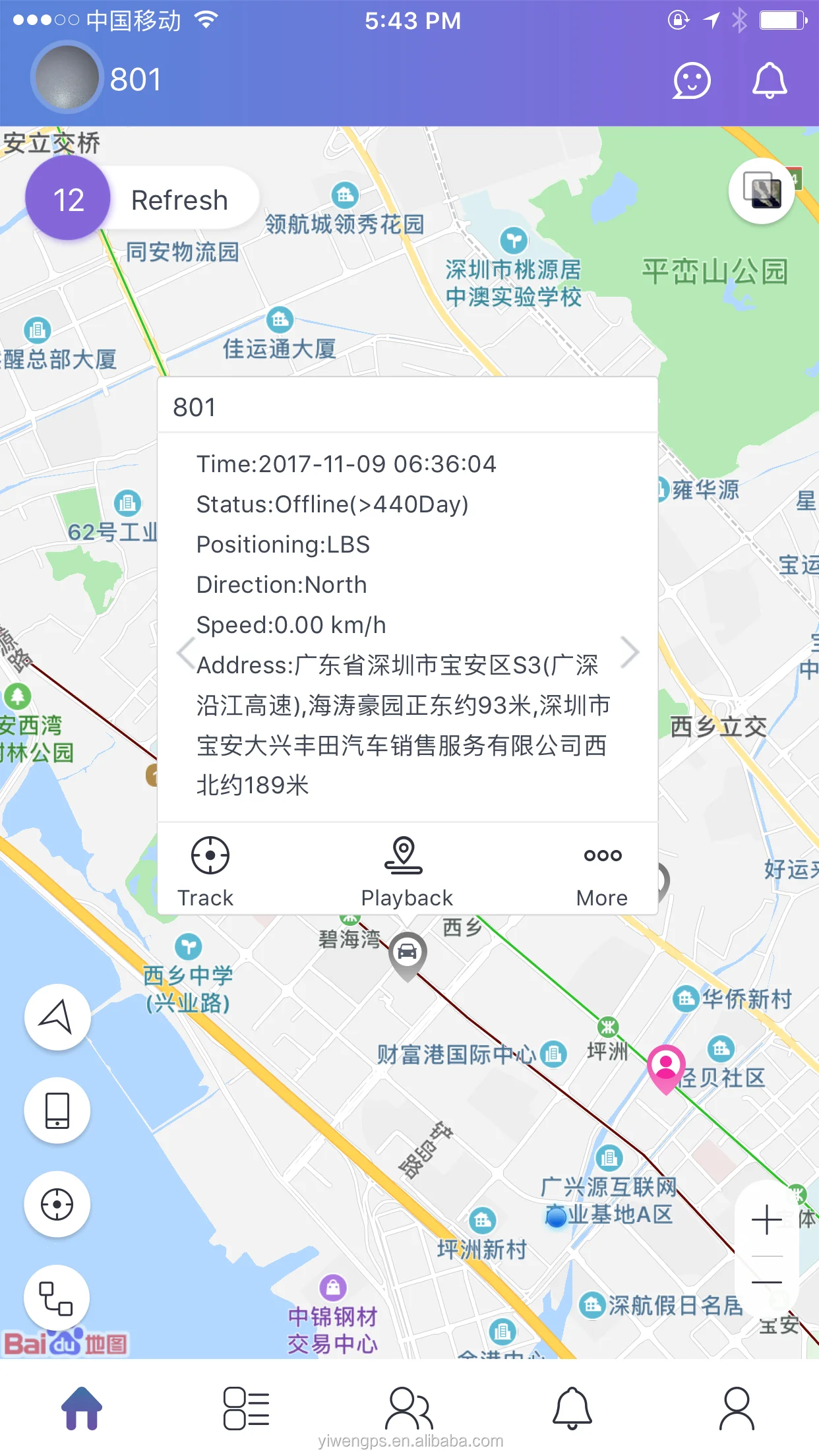The image size is (819, 1456).
Task: Switch to the device list tab
Action: click(246, 1409)
